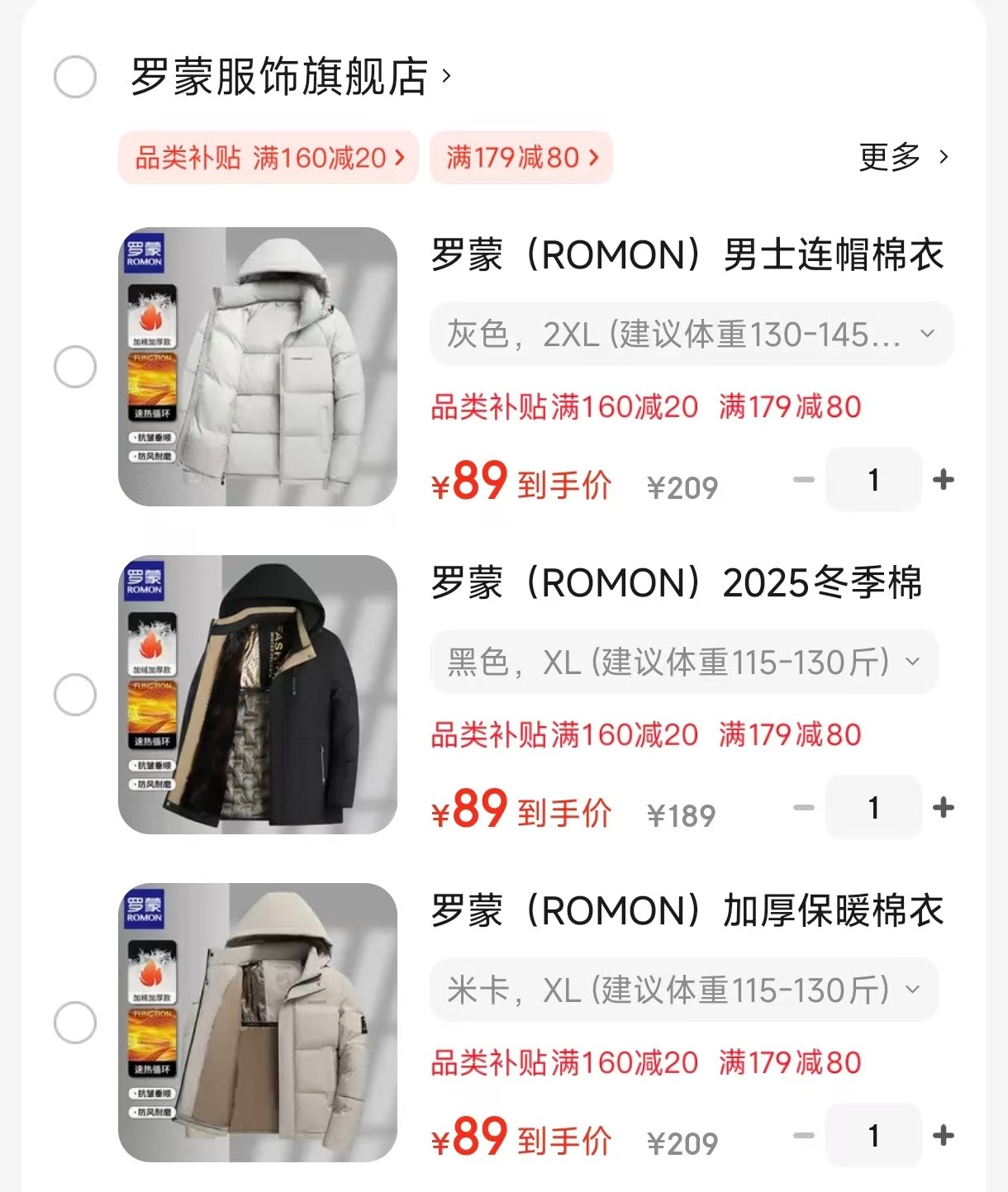Tap 更多 to see more promotions
The width and height of the screenshot is (1008, 1192).
(903, 157)
